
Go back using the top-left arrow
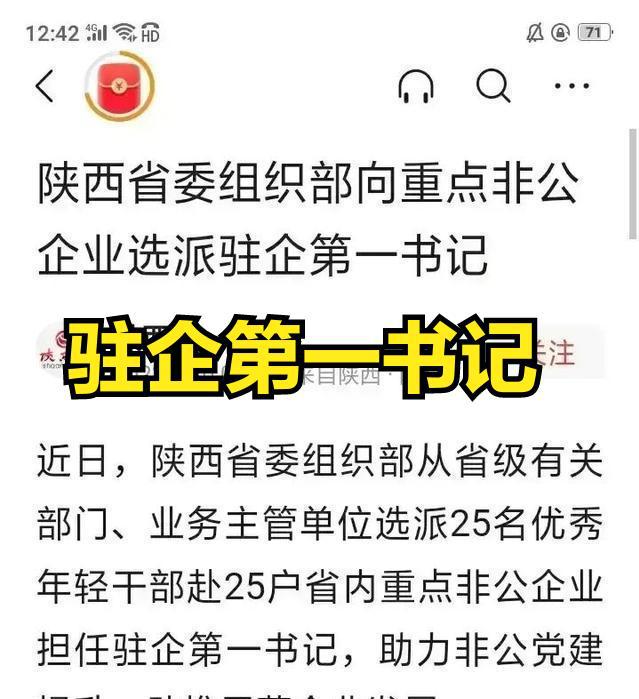point(44,87)
